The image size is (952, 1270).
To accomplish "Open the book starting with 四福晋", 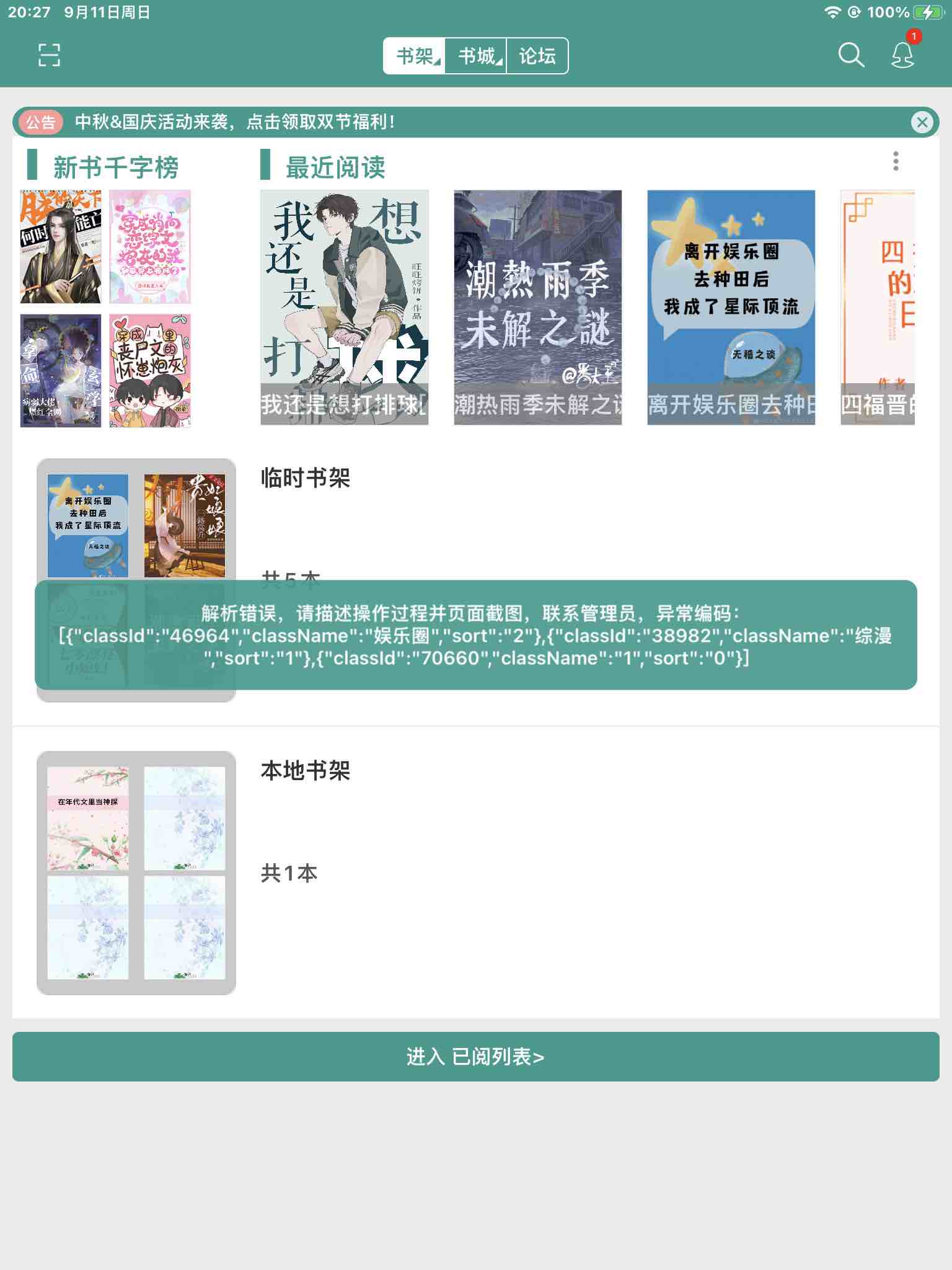I will 877,307.
